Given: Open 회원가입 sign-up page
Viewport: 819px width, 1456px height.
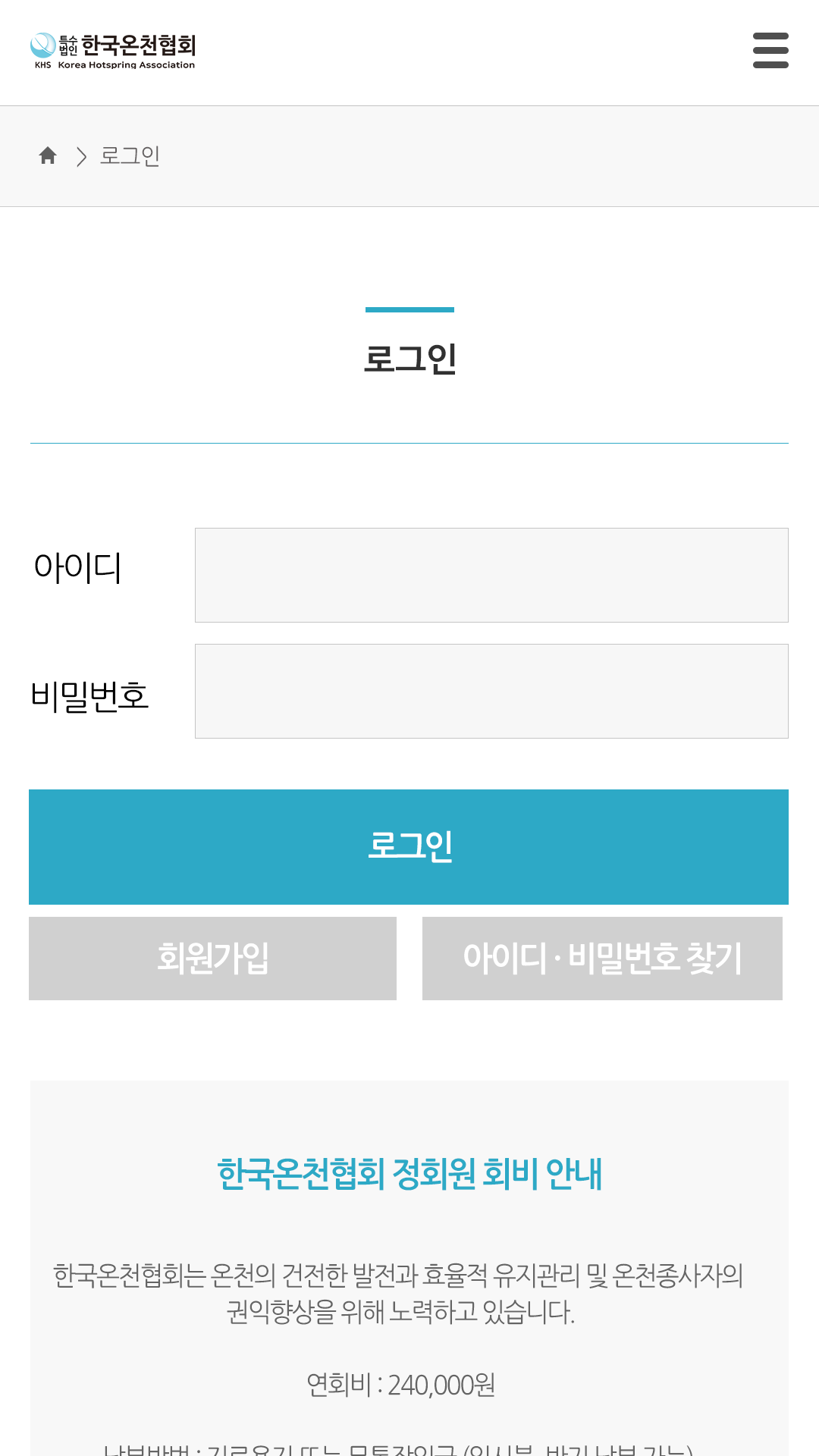Looking at the screenshot, I should tap(212, 958).
